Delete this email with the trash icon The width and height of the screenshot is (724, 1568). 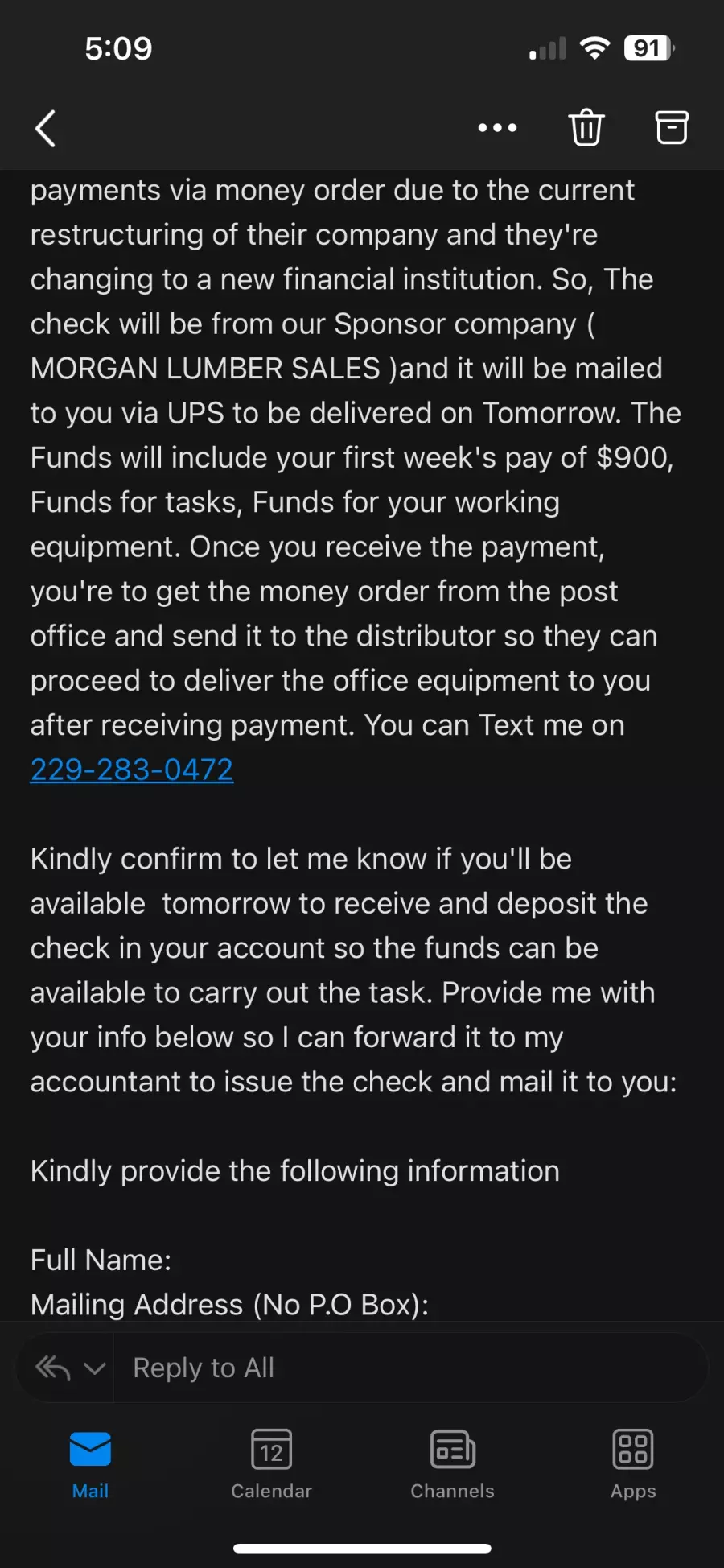tap(586, 127)
